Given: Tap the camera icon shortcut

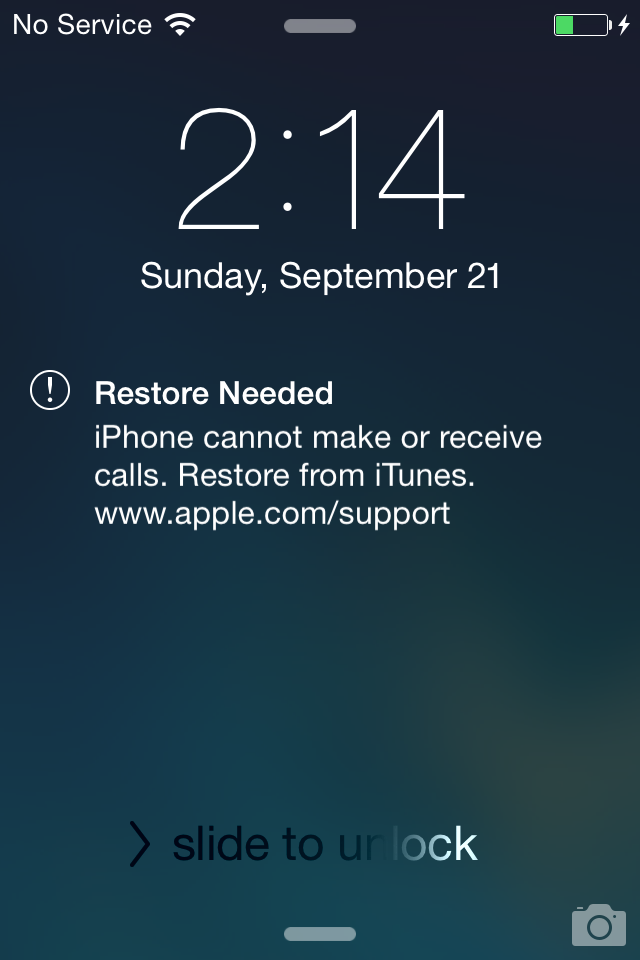Looking at the screenshot, I should (x=598, y=925).
